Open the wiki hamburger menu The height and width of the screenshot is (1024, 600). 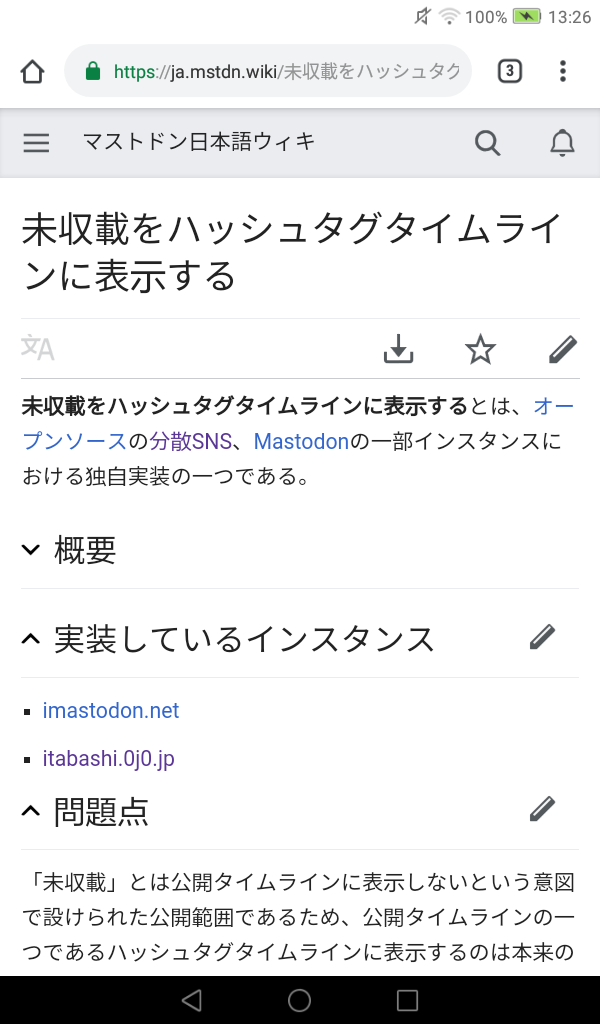point(36,143)
